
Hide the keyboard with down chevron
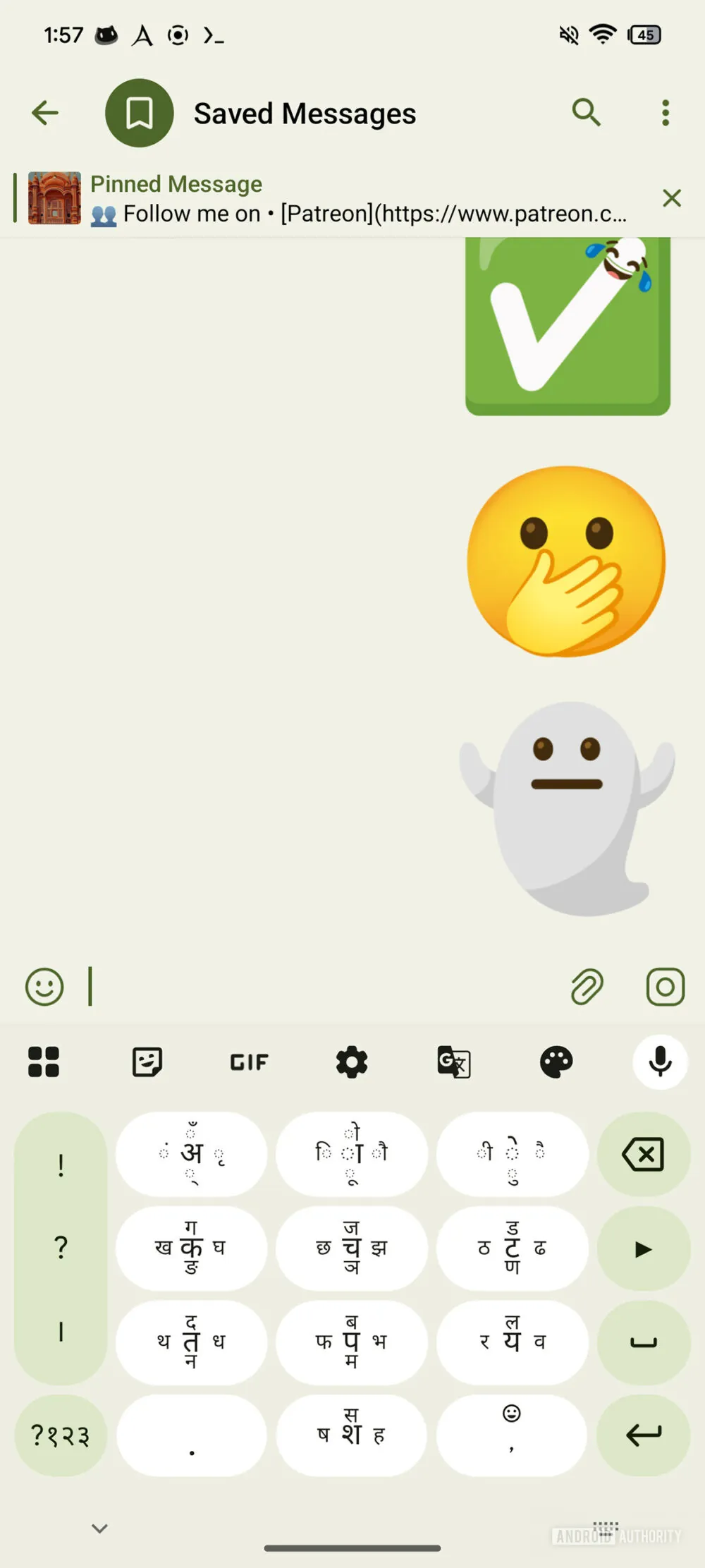point(99,1529)
